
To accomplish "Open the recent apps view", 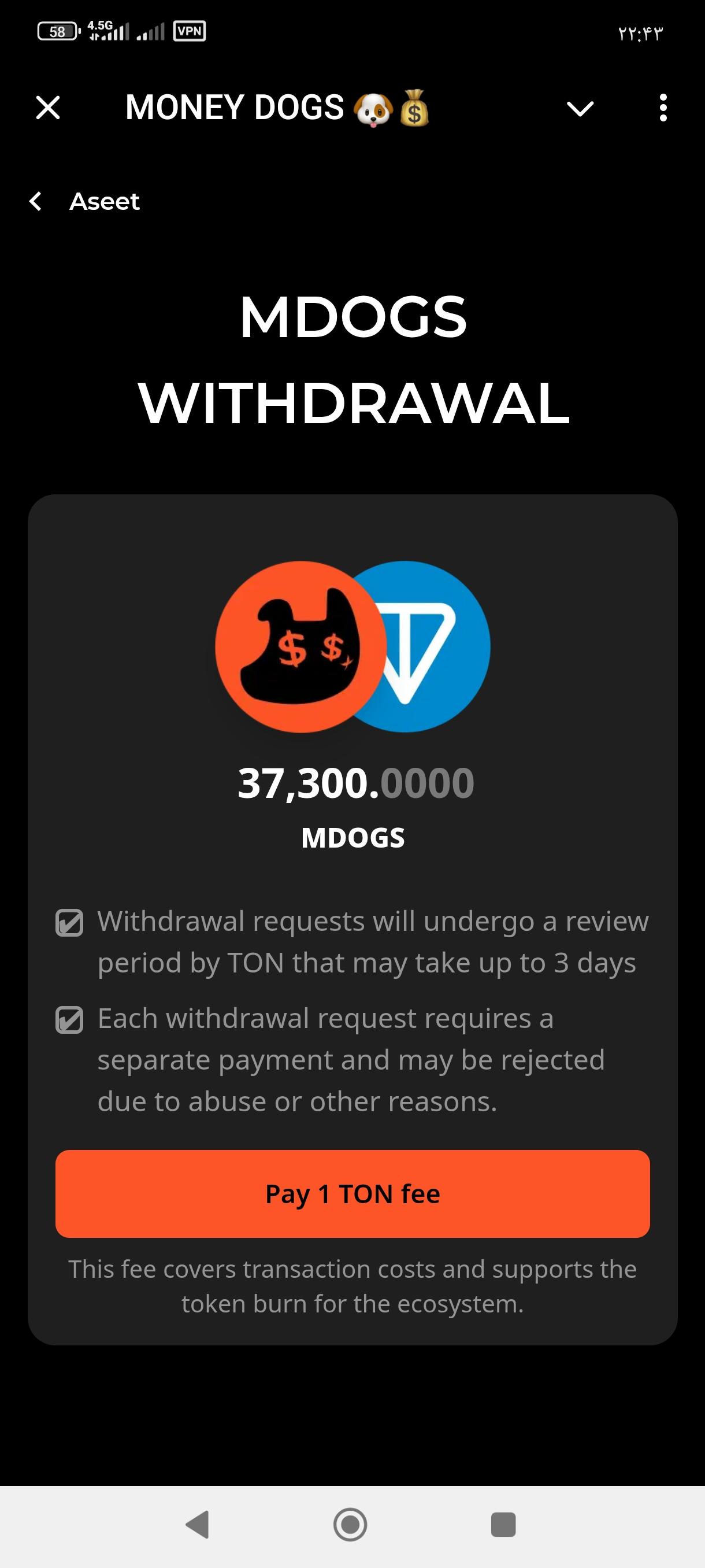I will (x=503, y=1524).
